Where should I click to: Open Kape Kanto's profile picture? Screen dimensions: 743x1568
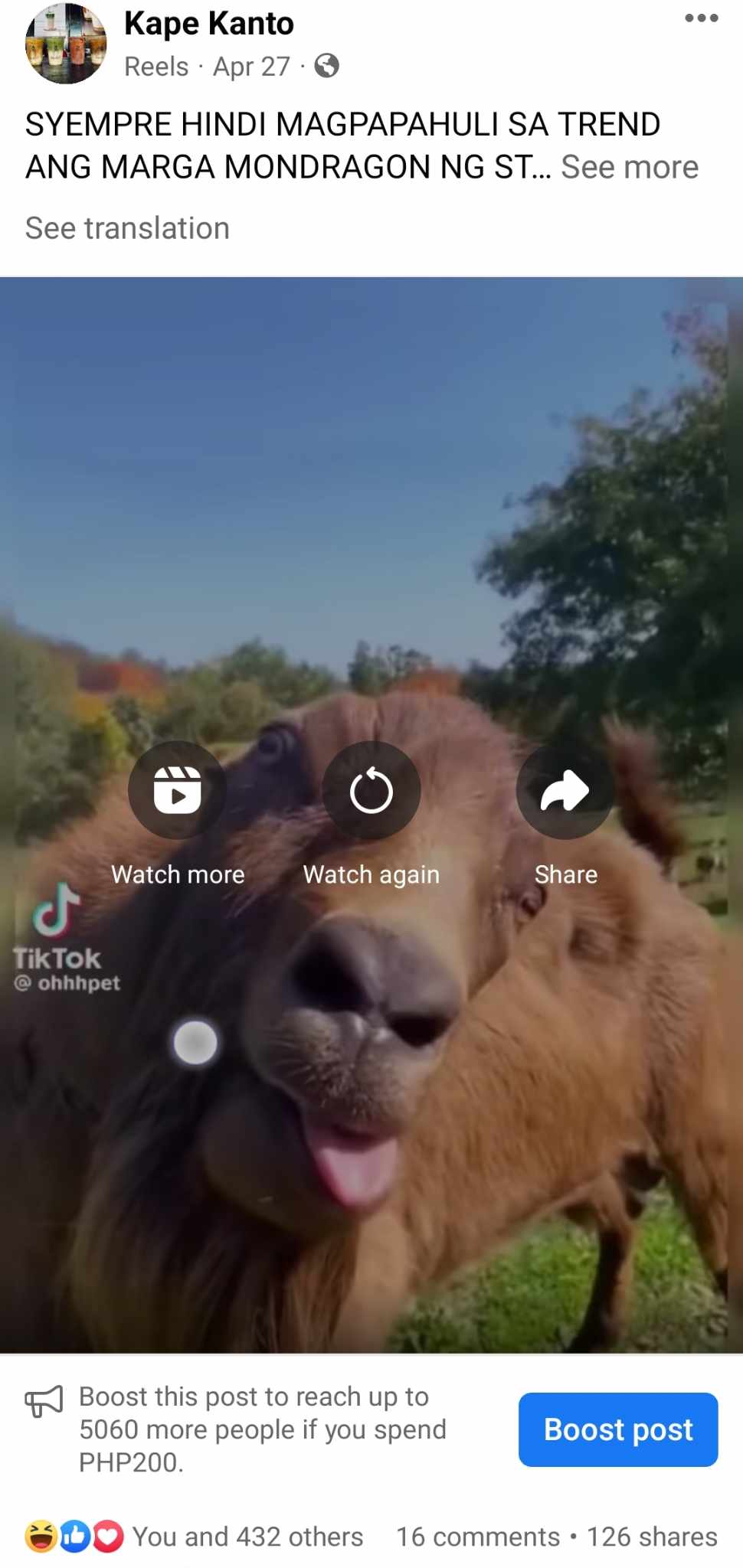pos(66,44)
